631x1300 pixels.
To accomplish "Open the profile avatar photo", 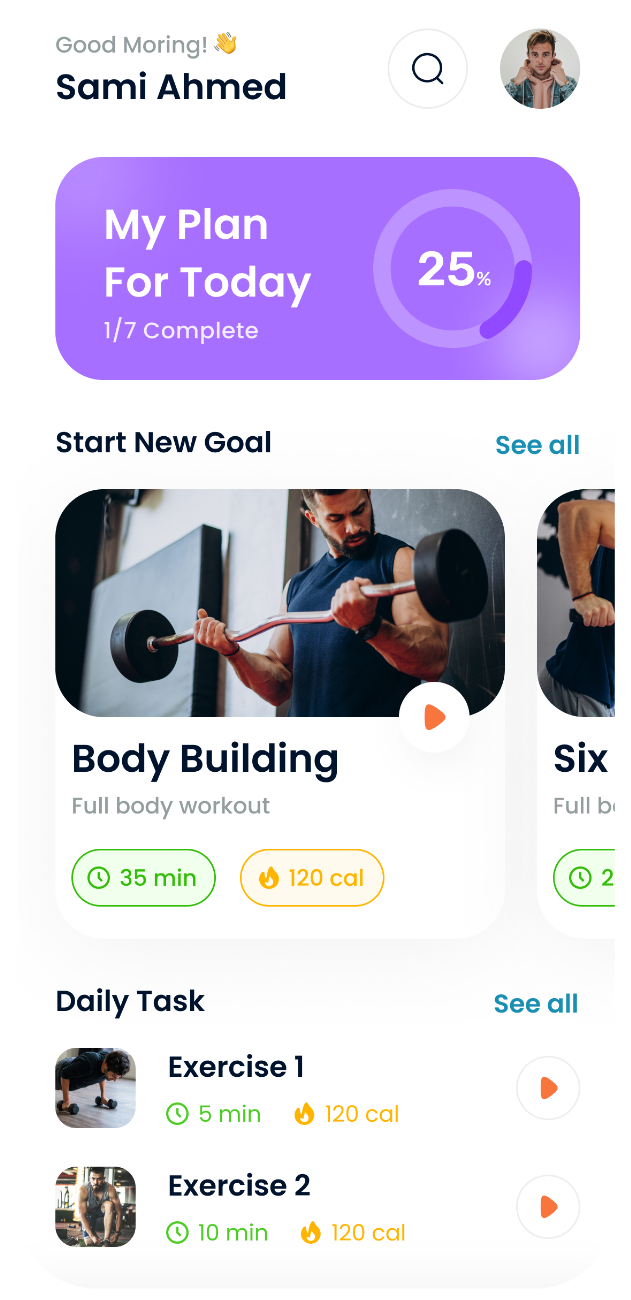I will 539,69.
